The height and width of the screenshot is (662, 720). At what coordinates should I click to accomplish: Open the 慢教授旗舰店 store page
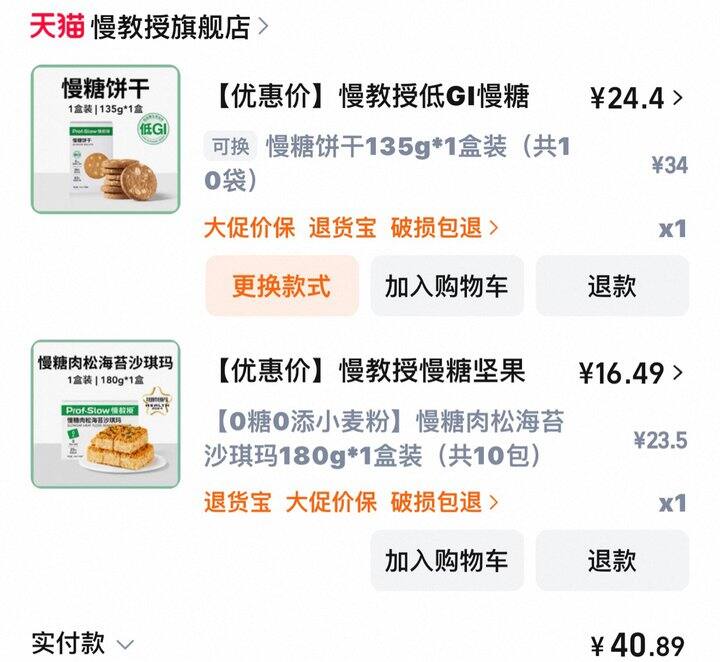pyautogui.click(x=170, y=26)
